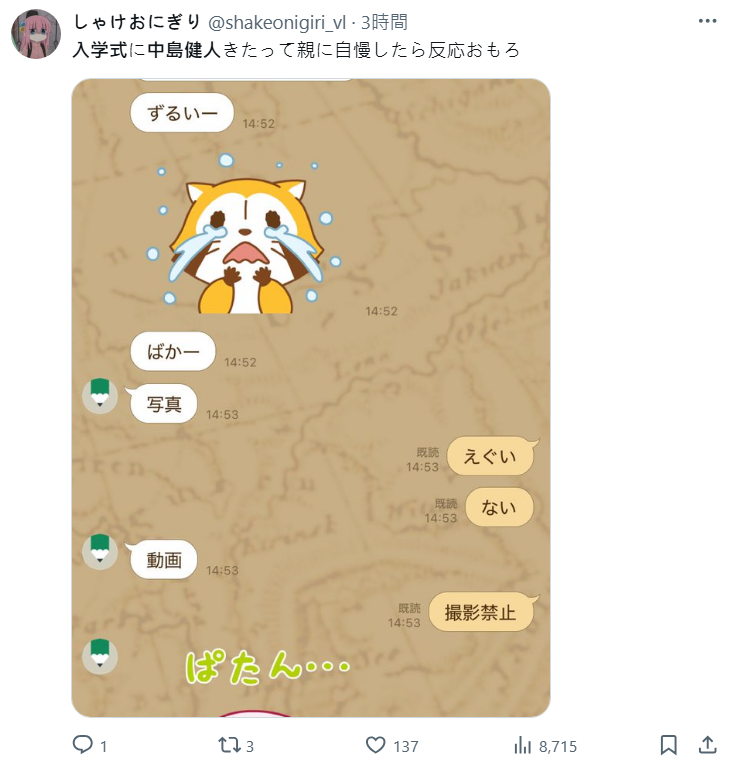736x767 pixels.
Task: Reply to しゃけおにぎり's tweet
Action: click(83, 745)
